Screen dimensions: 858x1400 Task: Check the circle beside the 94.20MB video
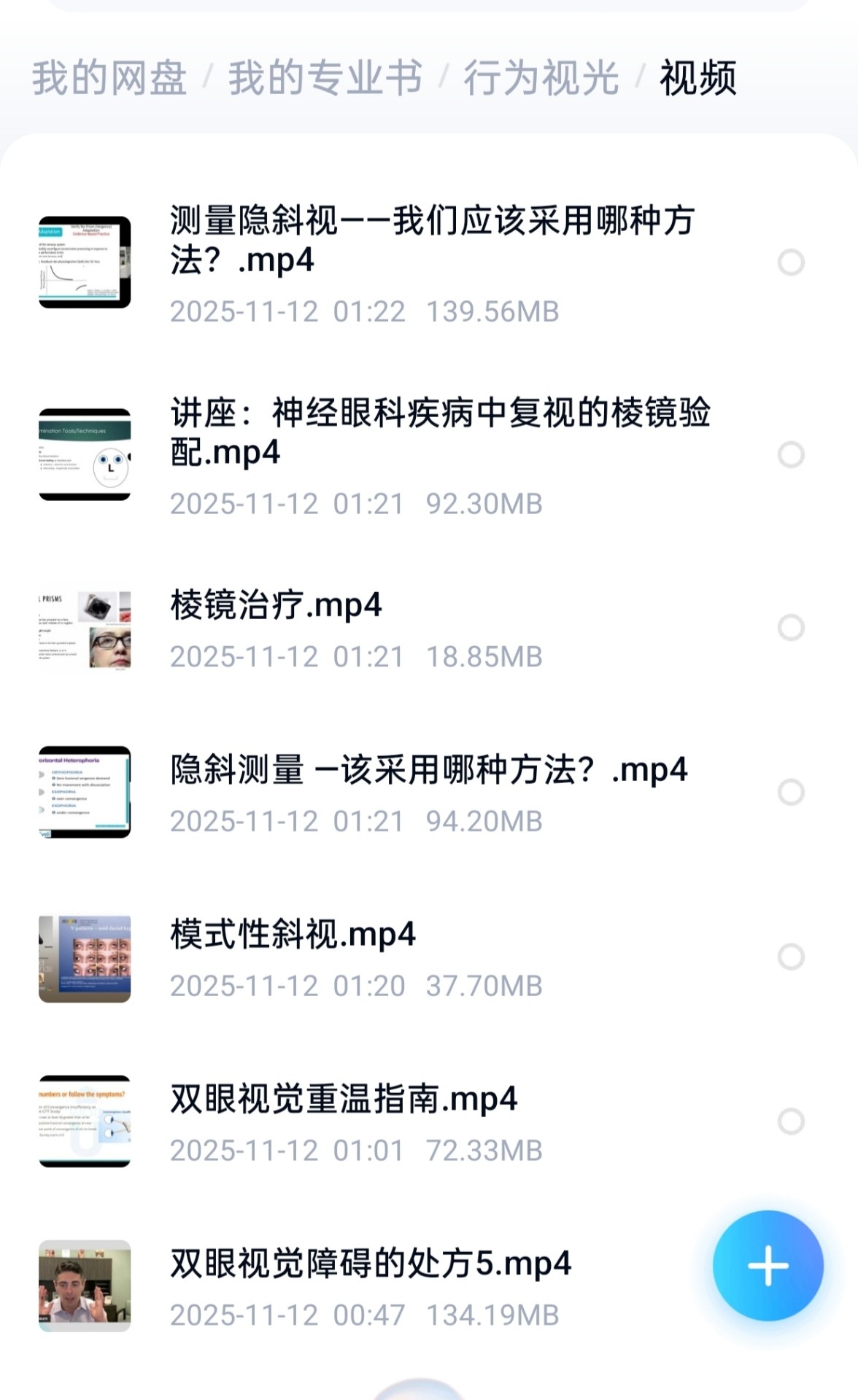pyautogui.click(x=791, y=792)
